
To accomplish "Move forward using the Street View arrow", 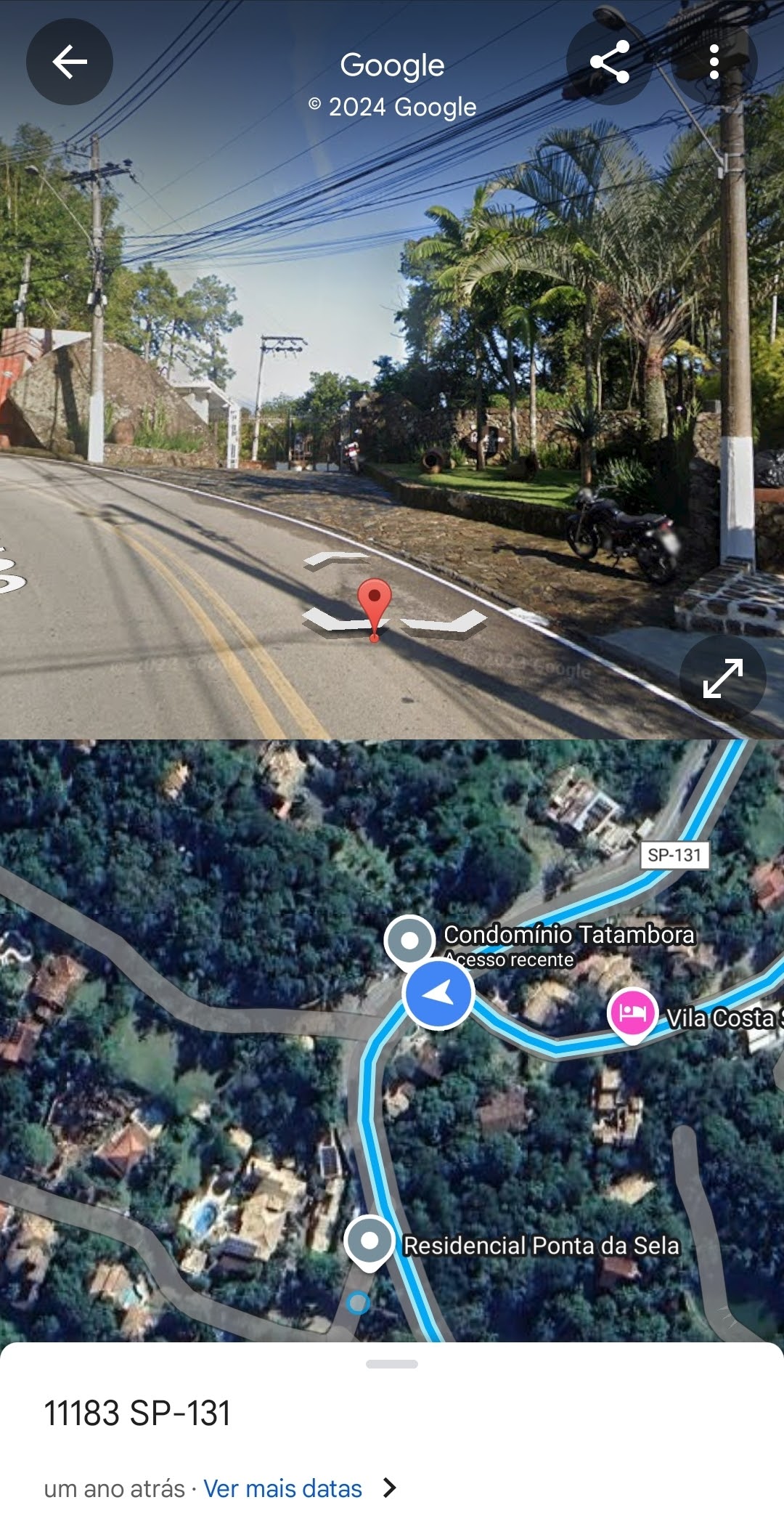I will 336,559.
